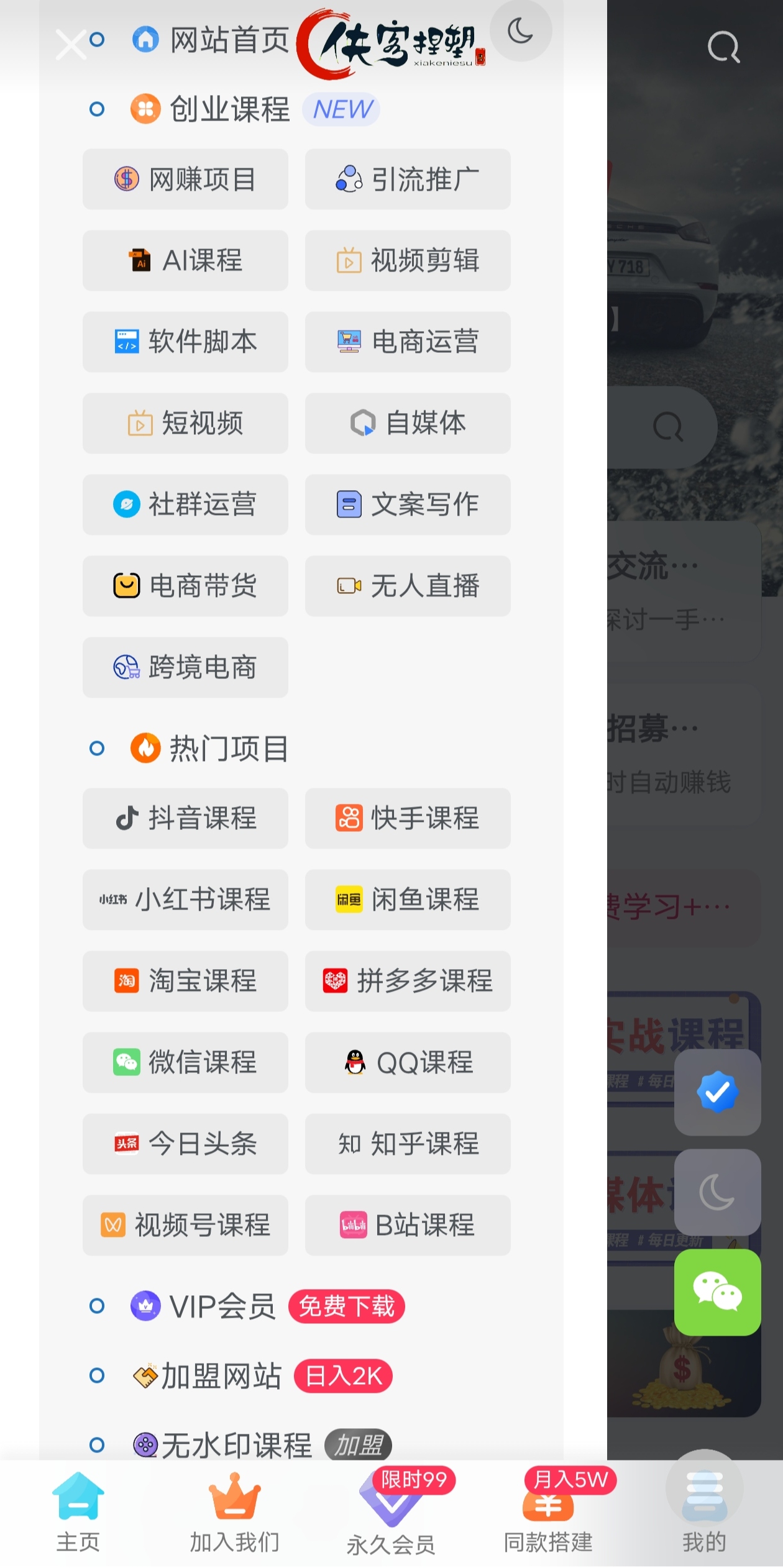Open the 网站首页 menu link

[211, 40]
